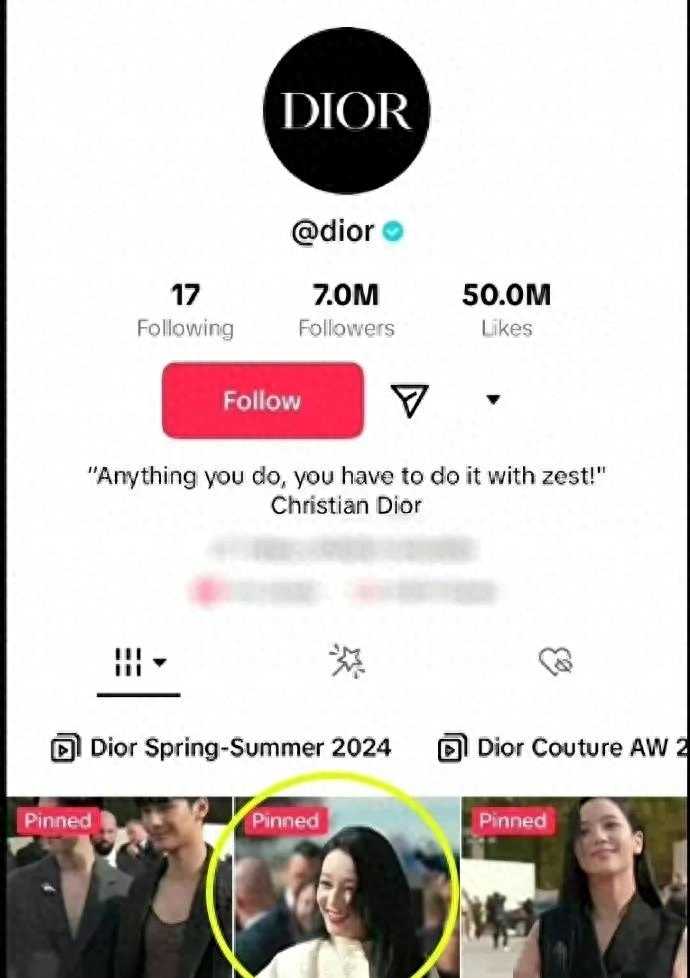The image size is (690, 978).
Task: View the 17 accounts Dior follows
Action: pos(185,310)
